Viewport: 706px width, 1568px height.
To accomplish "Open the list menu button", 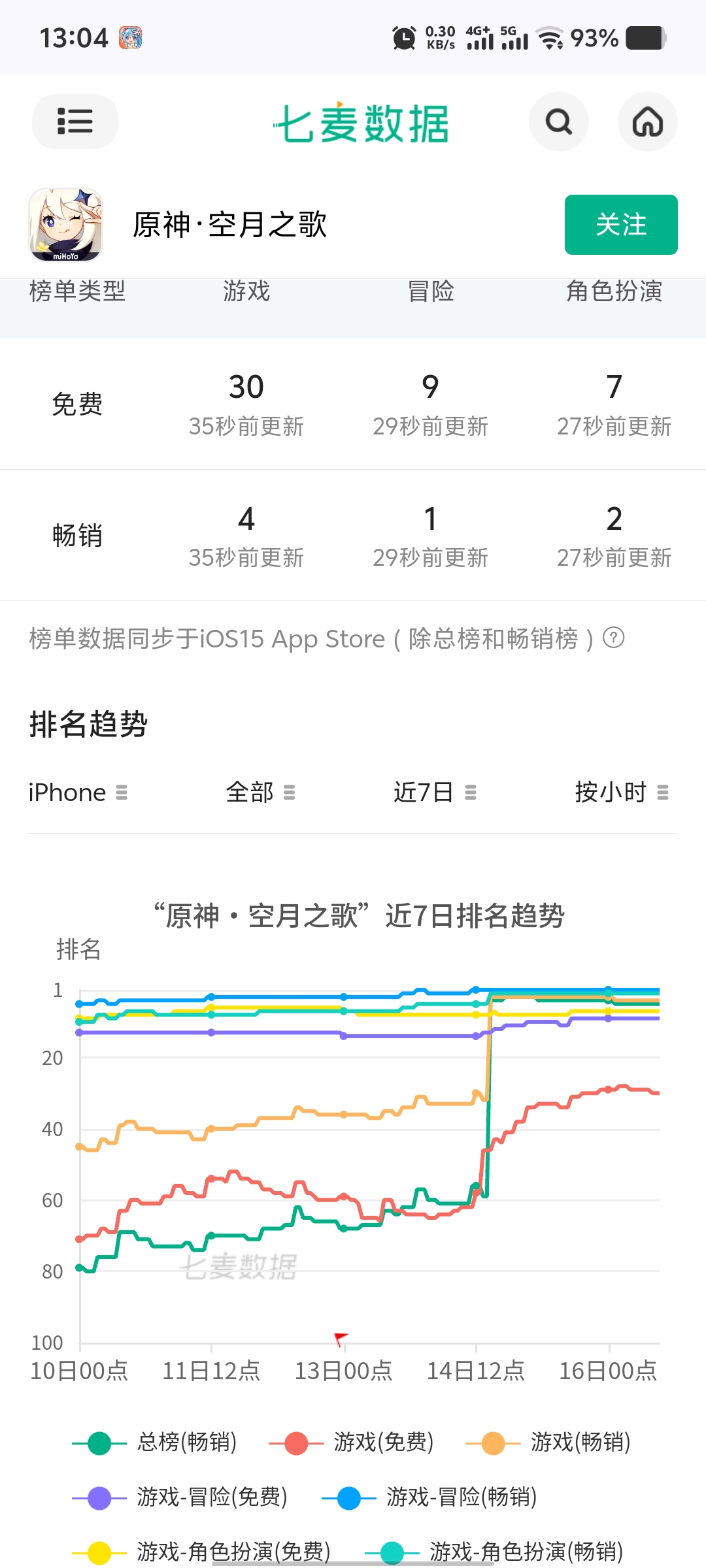I will (75, 122).
